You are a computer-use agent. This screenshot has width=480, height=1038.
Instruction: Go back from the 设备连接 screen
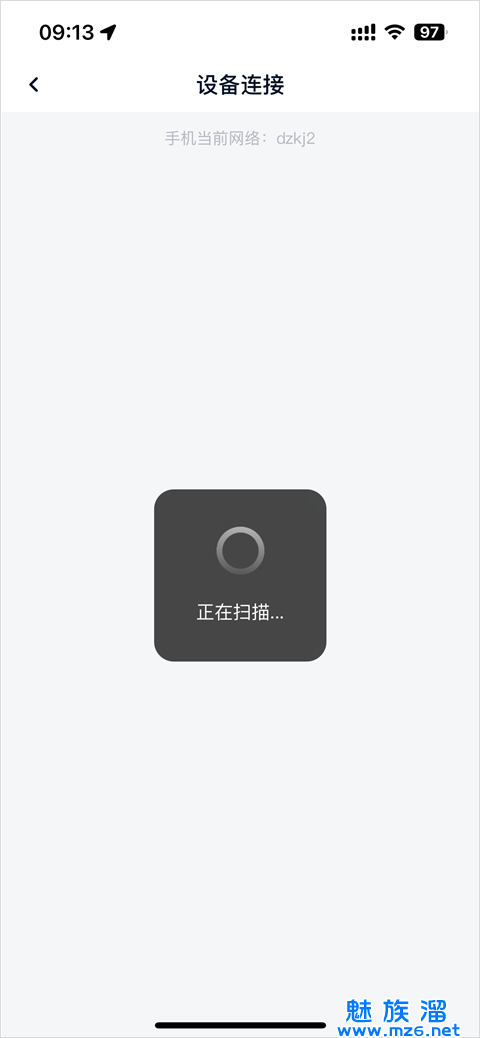coord(34,85)
